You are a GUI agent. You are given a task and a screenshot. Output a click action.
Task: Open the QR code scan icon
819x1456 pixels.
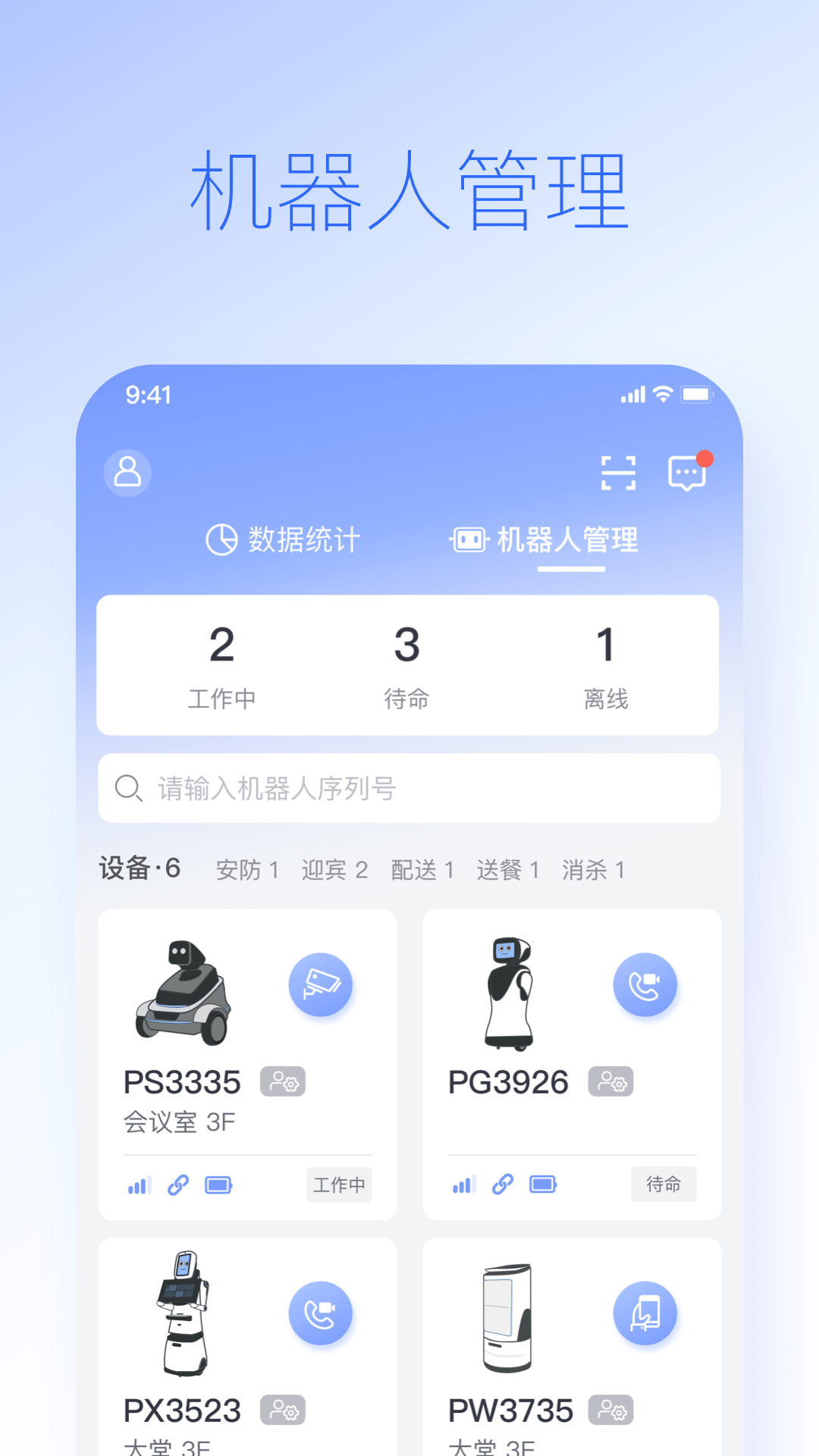click(618, 472)
